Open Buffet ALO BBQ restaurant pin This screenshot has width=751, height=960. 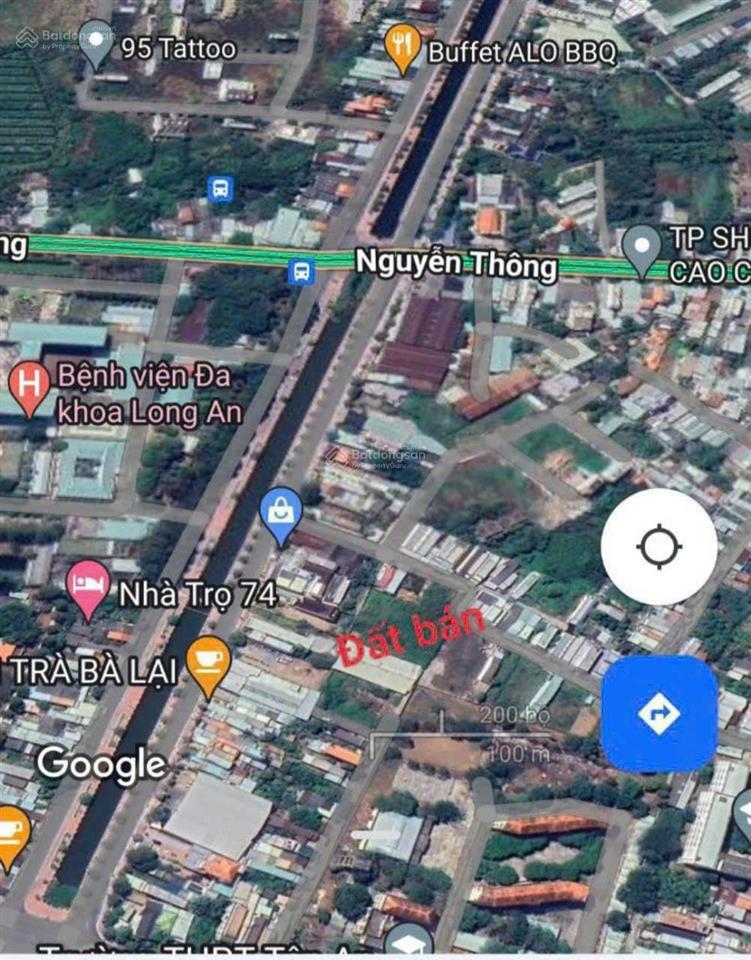click(x=401, y=46)
